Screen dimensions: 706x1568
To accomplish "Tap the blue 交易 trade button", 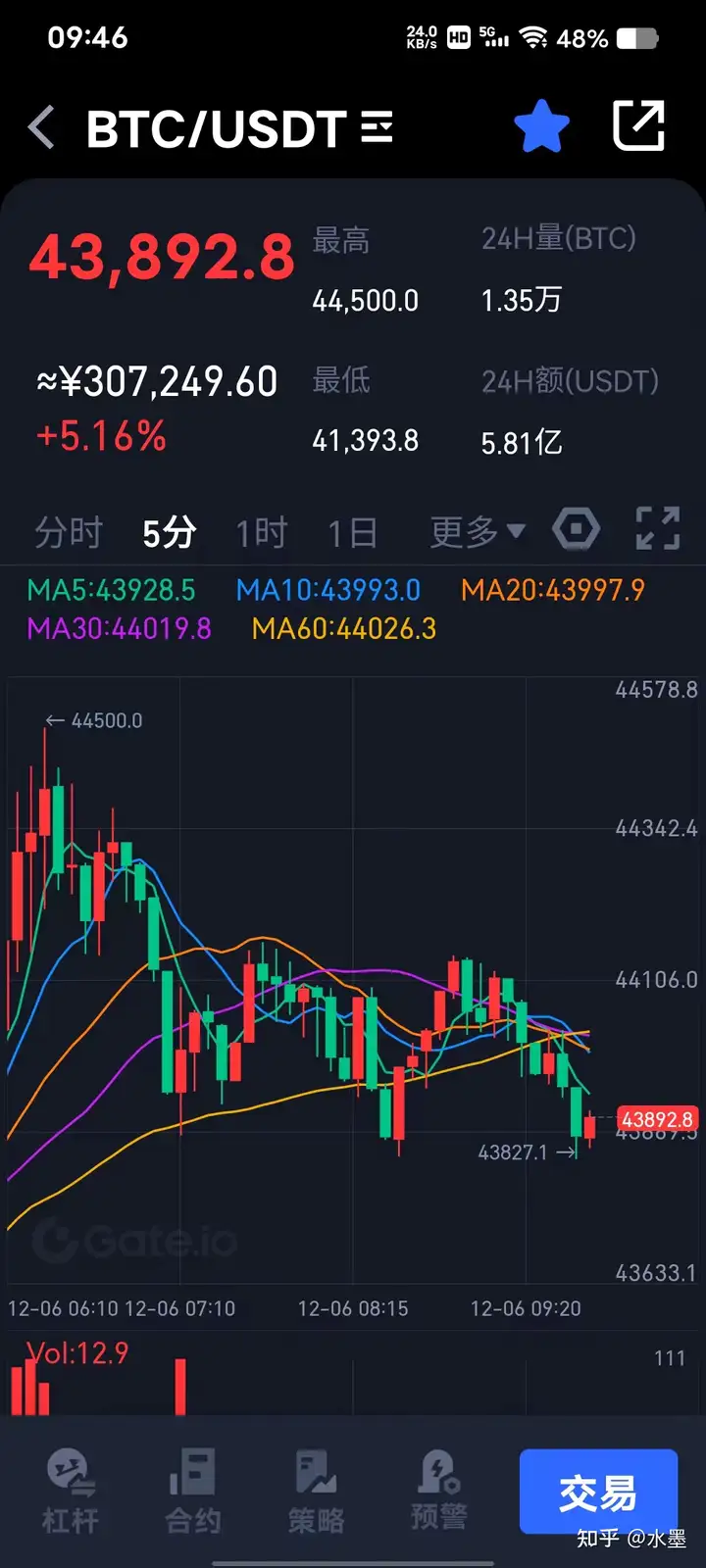I will click(x=598, y=1492).
